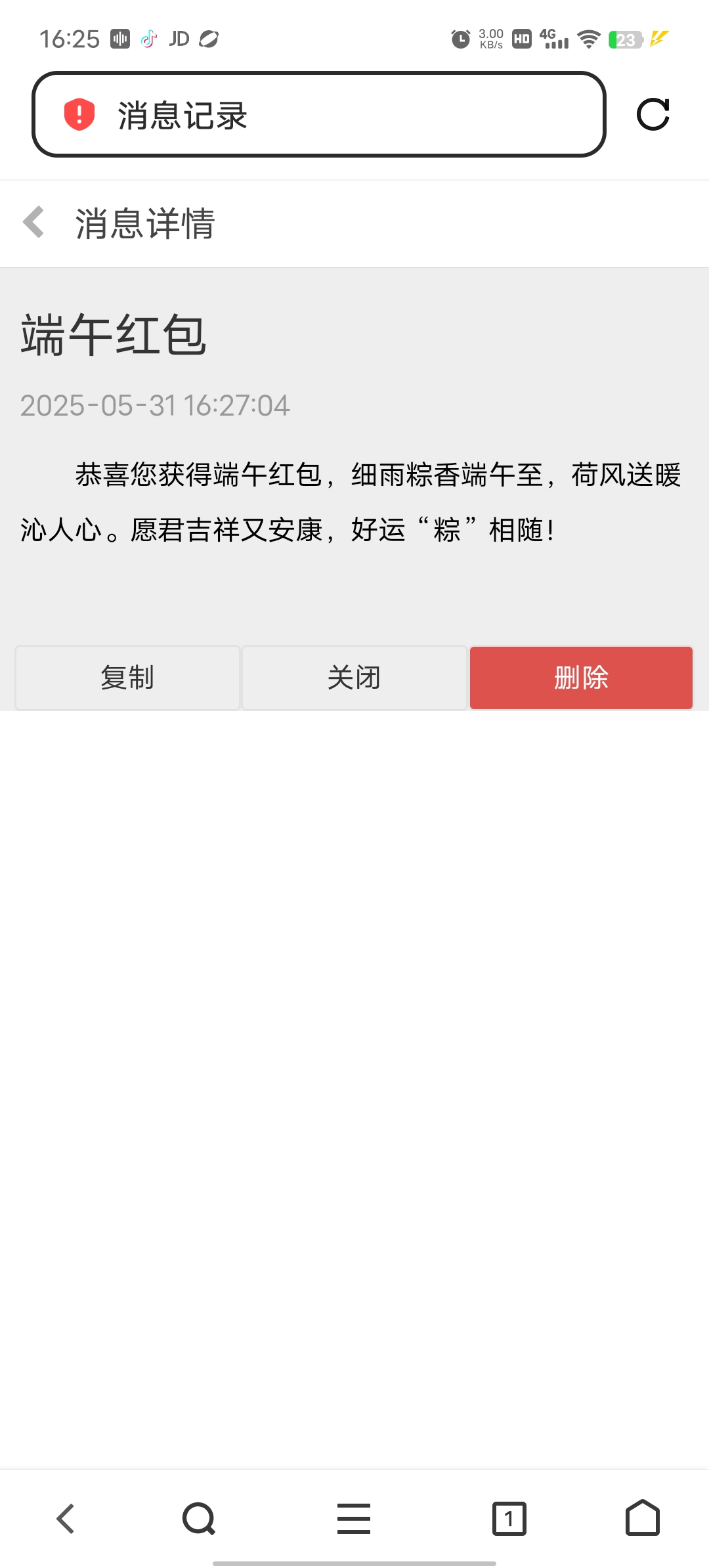
Task: Open the red security shield icon
Action: tap(79, 115)
